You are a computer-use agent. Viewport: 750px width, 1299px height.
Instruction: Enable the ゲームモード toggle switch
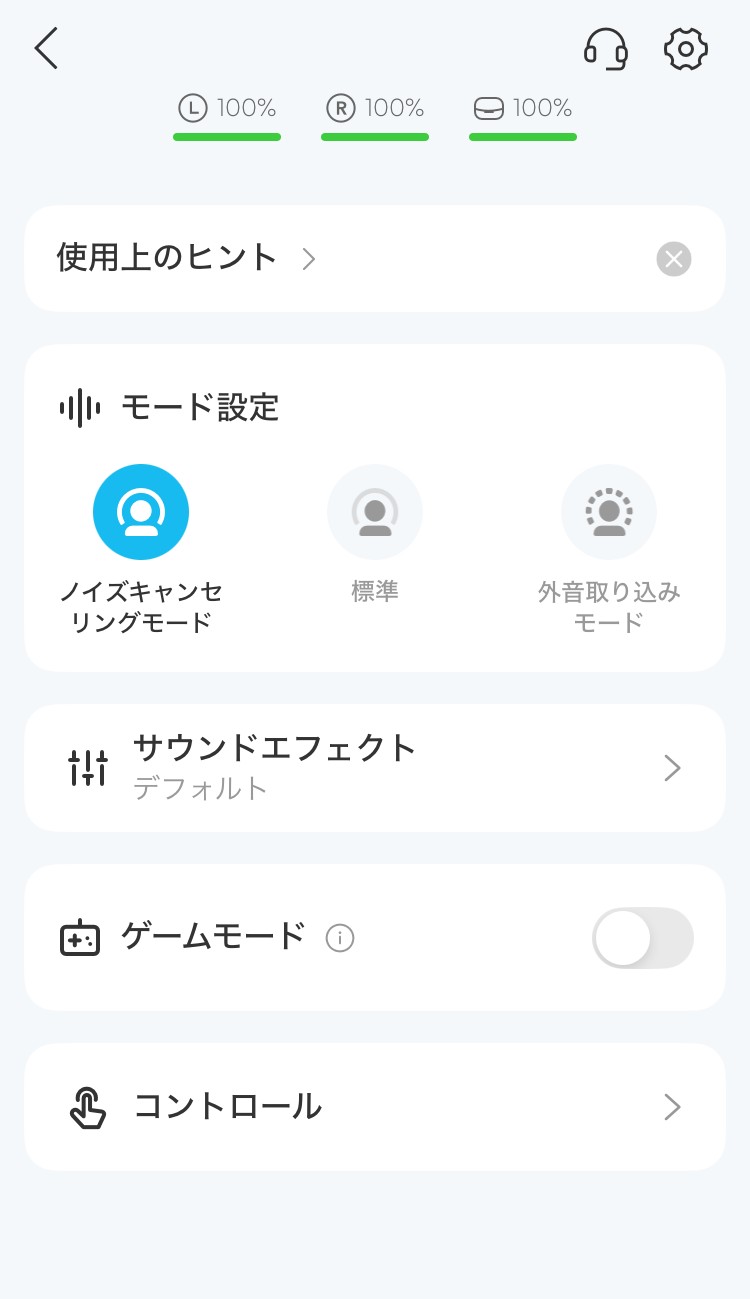coord(642,938)
